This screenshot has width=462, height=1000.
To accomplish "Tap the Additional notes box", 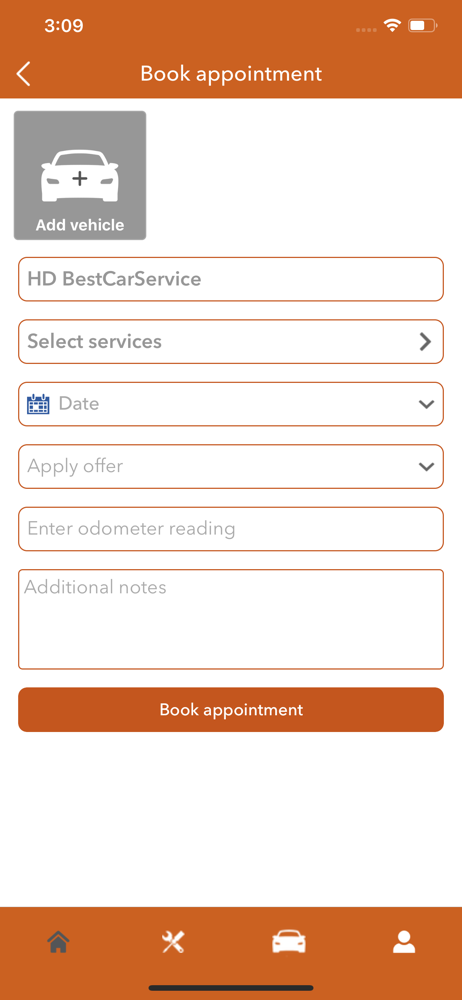I will (x=231, y=619).
